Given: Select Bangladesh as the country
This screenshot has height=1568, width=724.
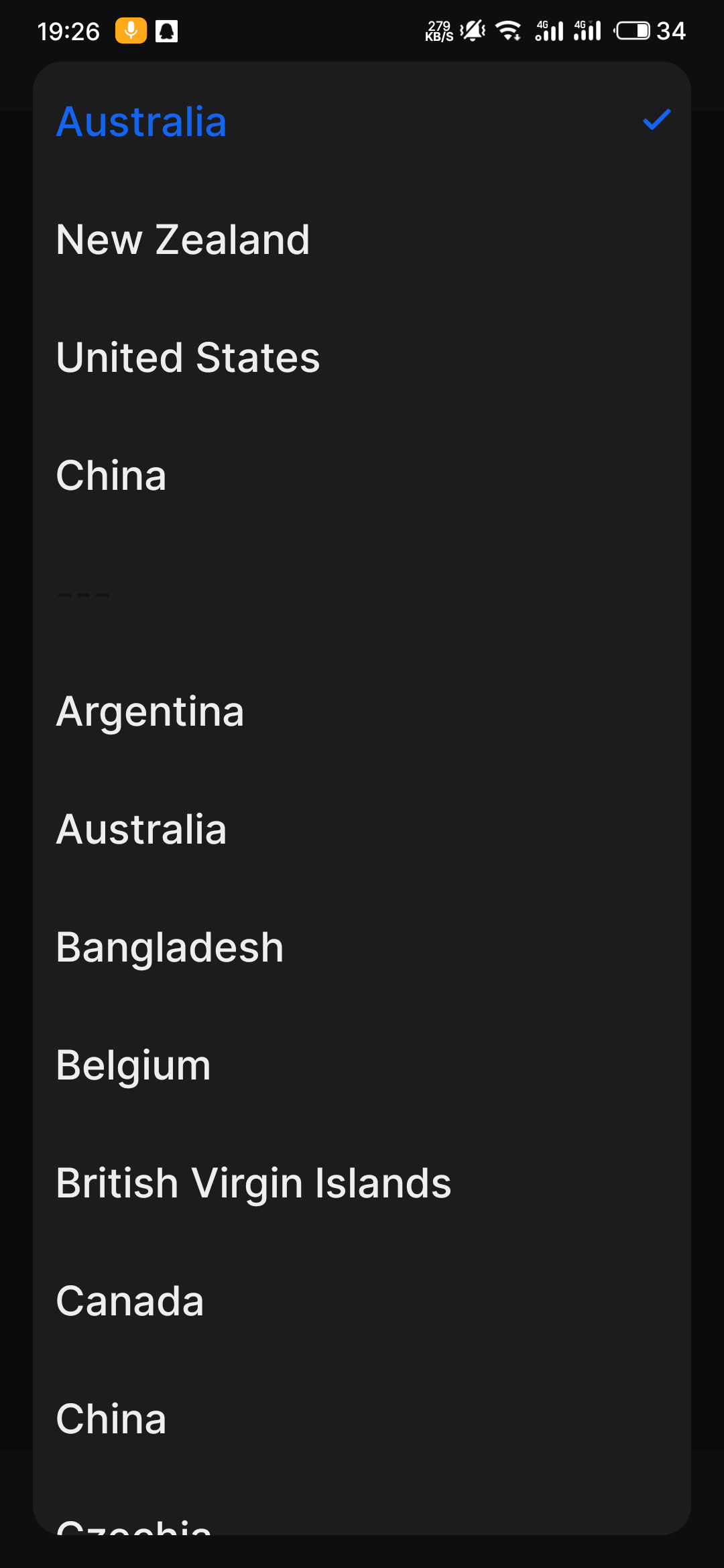Looking at the screenshot, I should (170, 948).
